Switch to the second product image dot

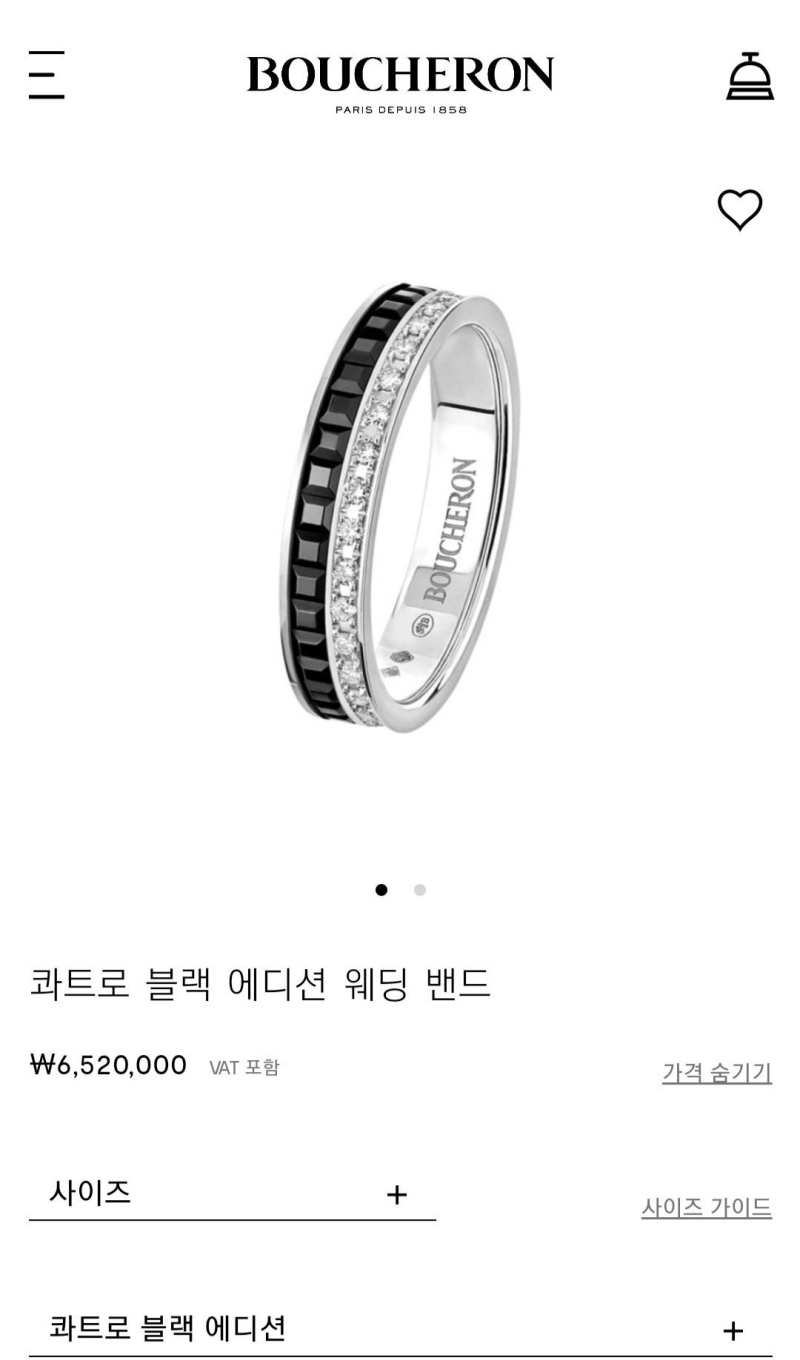click(x=420, y=890)
